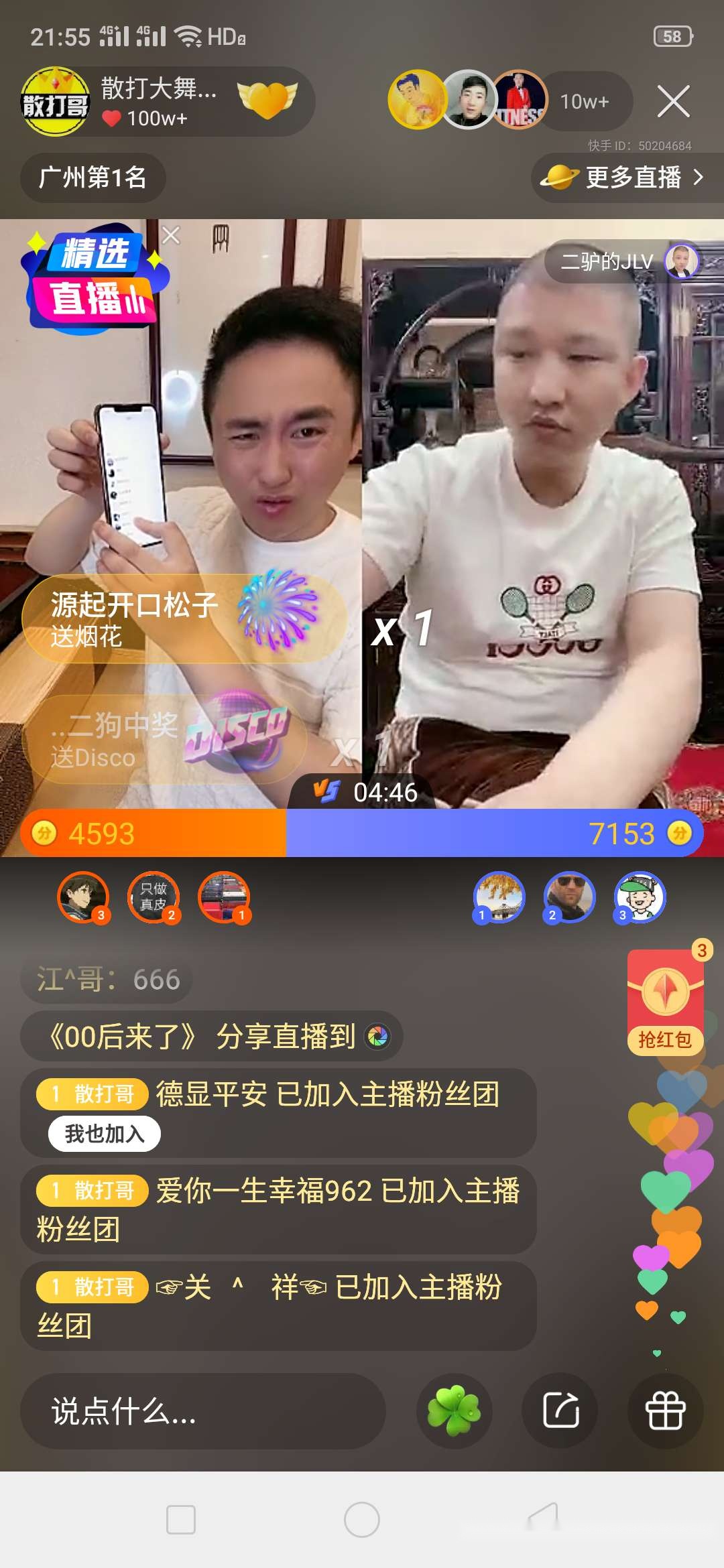Tap the green four-leaf clover icon

click(454, 1411)
